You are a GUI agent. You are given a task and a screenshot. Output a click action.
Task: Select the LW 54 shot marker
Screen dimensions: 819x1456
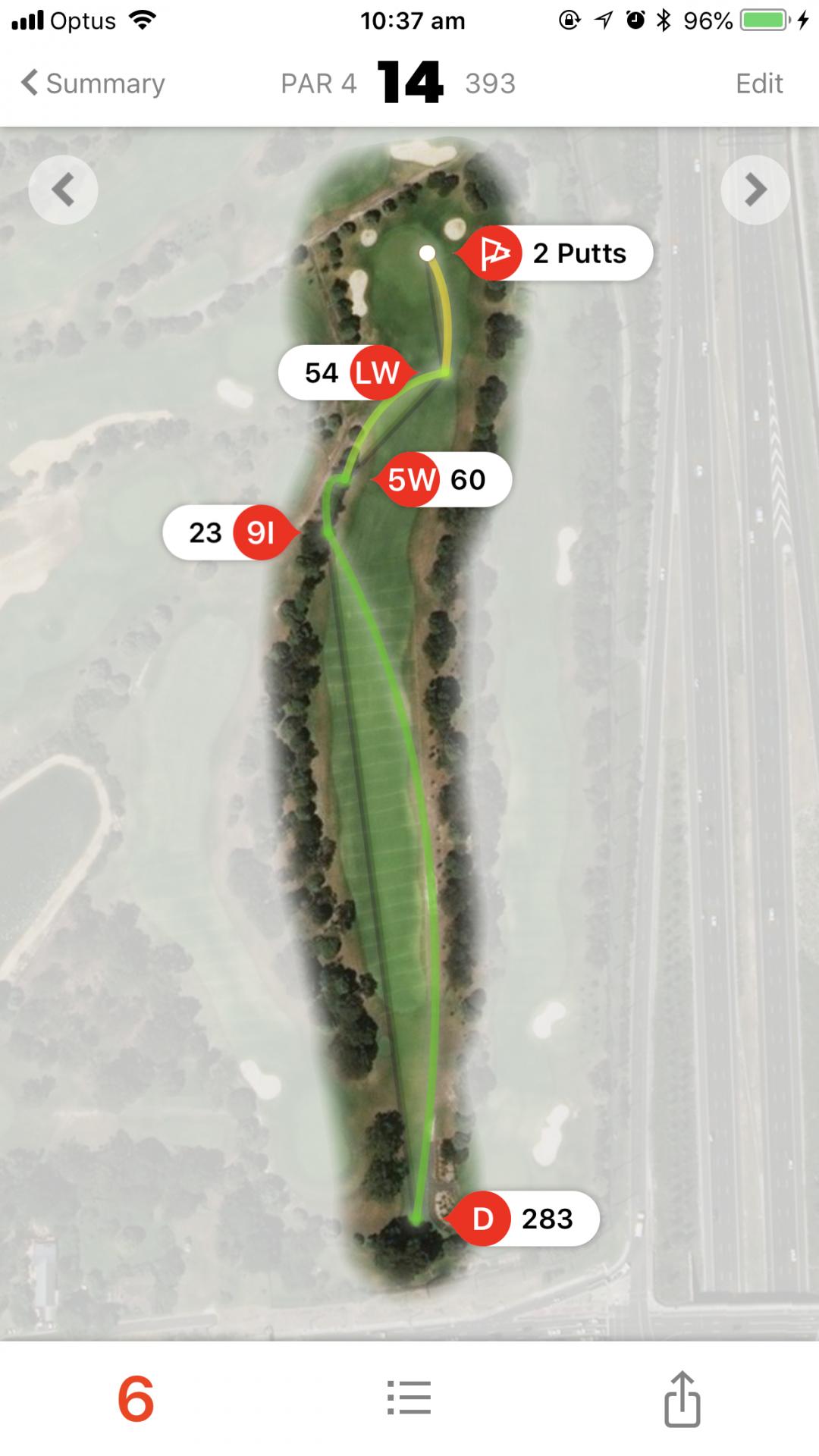pos(347,372)
